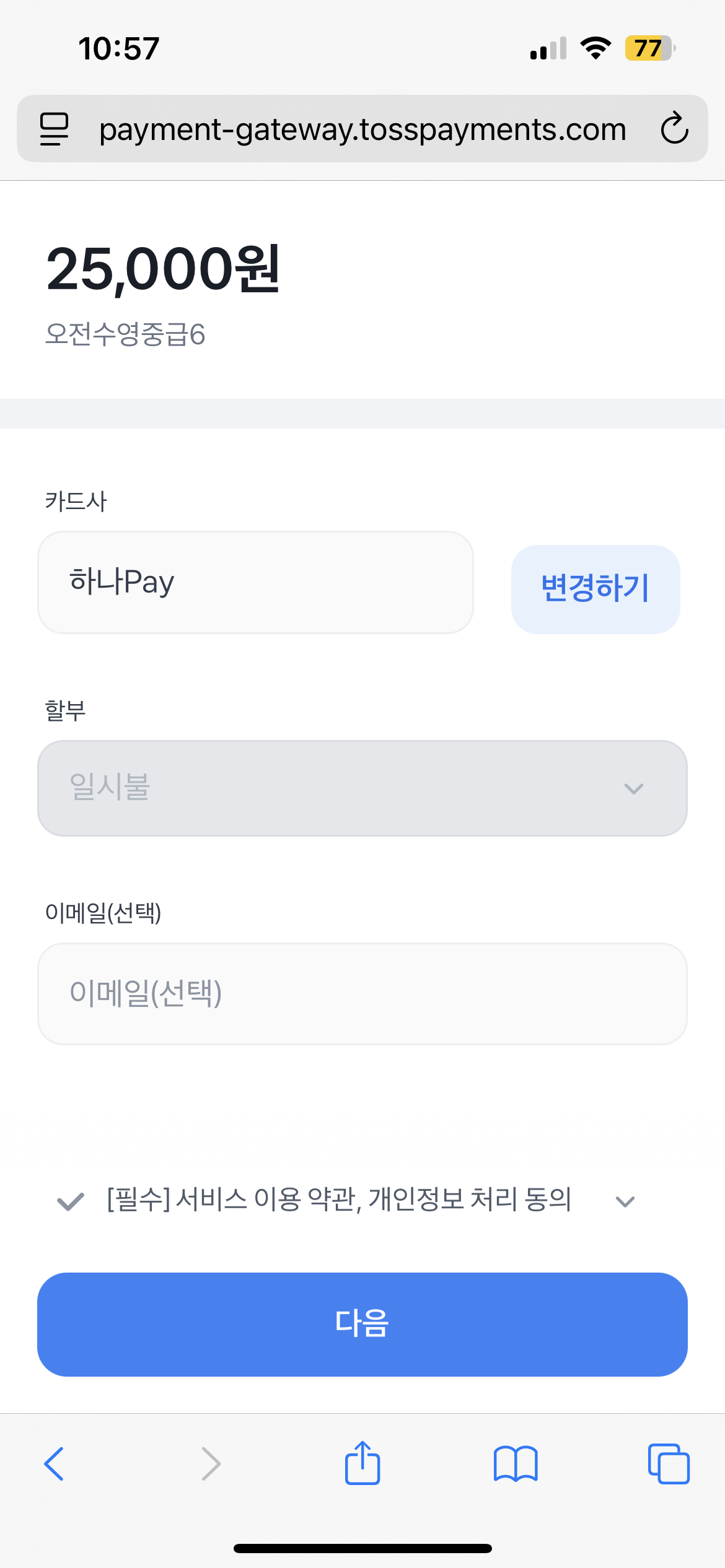Open Safari bookmarks
Screen dimensions: 725x1568
pyautogui.click(x=516, y=1464)
